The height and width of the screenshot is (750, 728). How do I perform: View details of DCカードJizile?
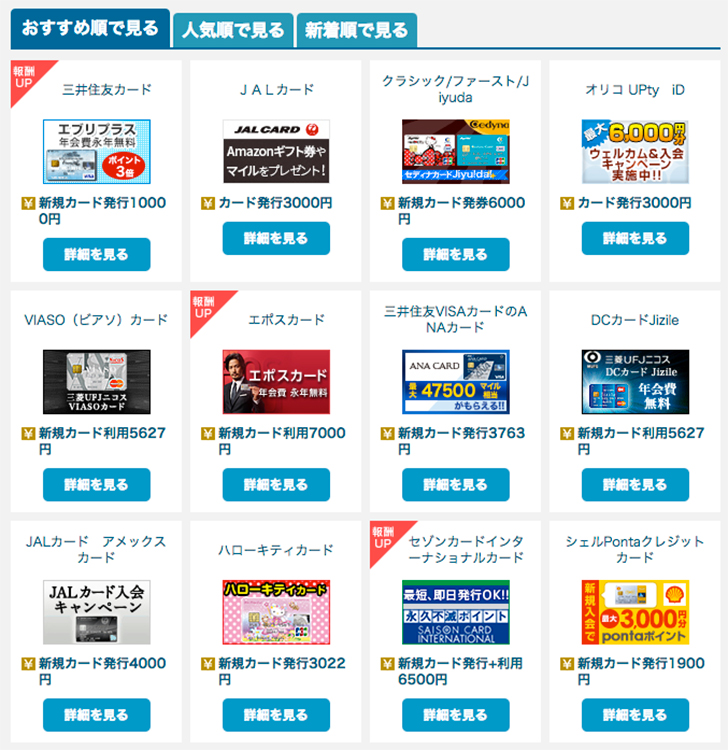[x=635, y=484]
